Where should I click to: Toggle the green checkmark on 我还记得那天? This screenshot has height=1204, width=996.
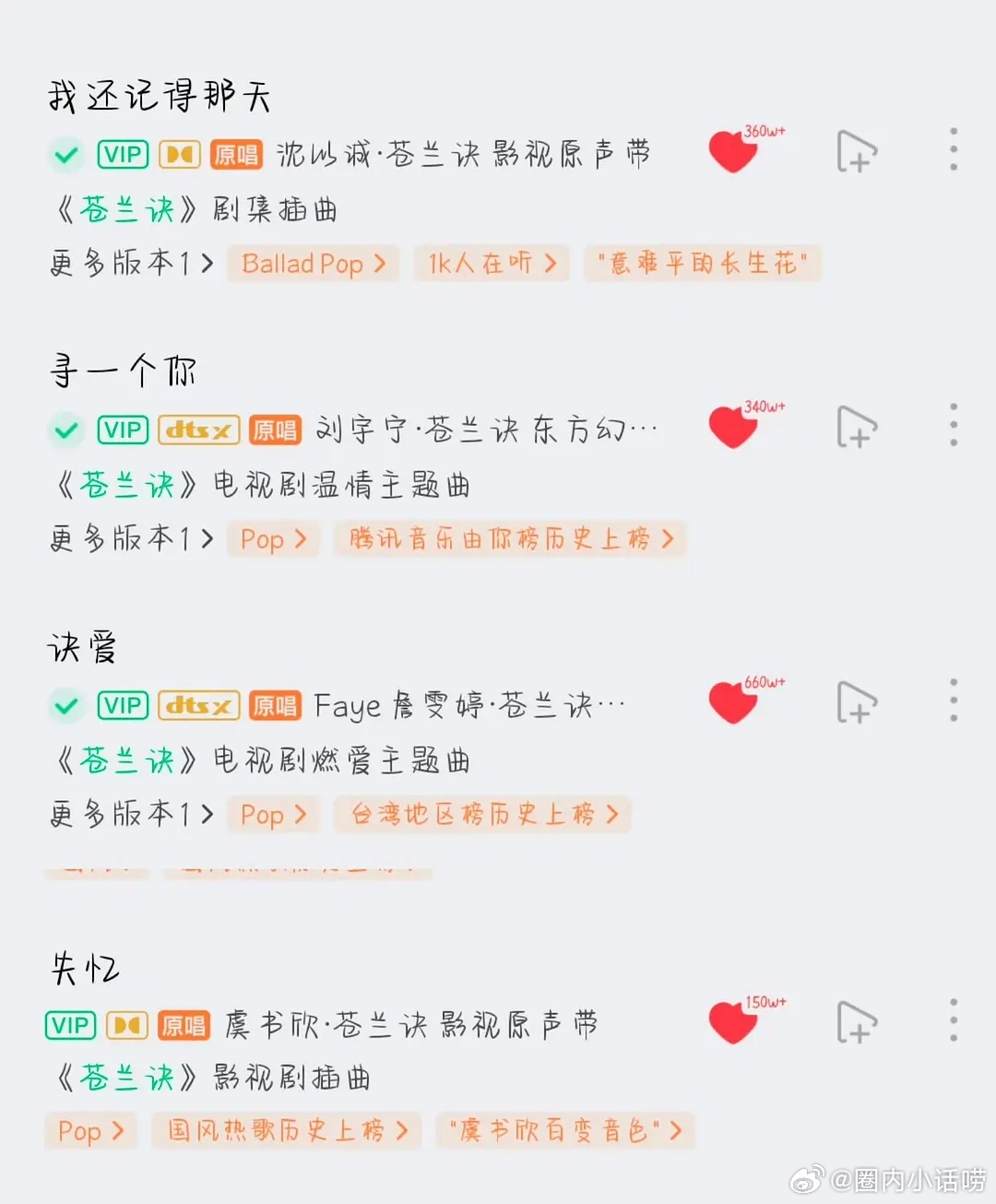point(65,154)
